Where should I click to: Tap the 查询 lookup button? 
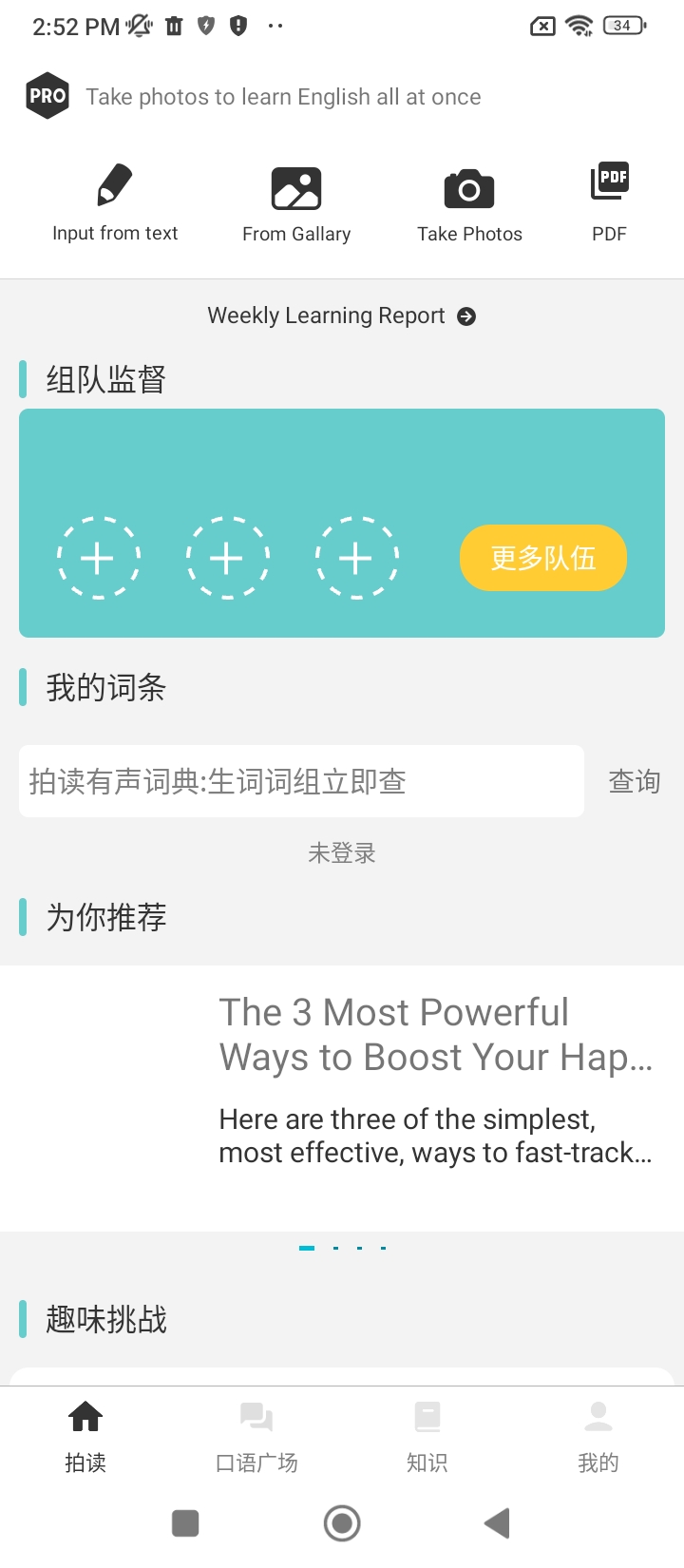(634, 781)
